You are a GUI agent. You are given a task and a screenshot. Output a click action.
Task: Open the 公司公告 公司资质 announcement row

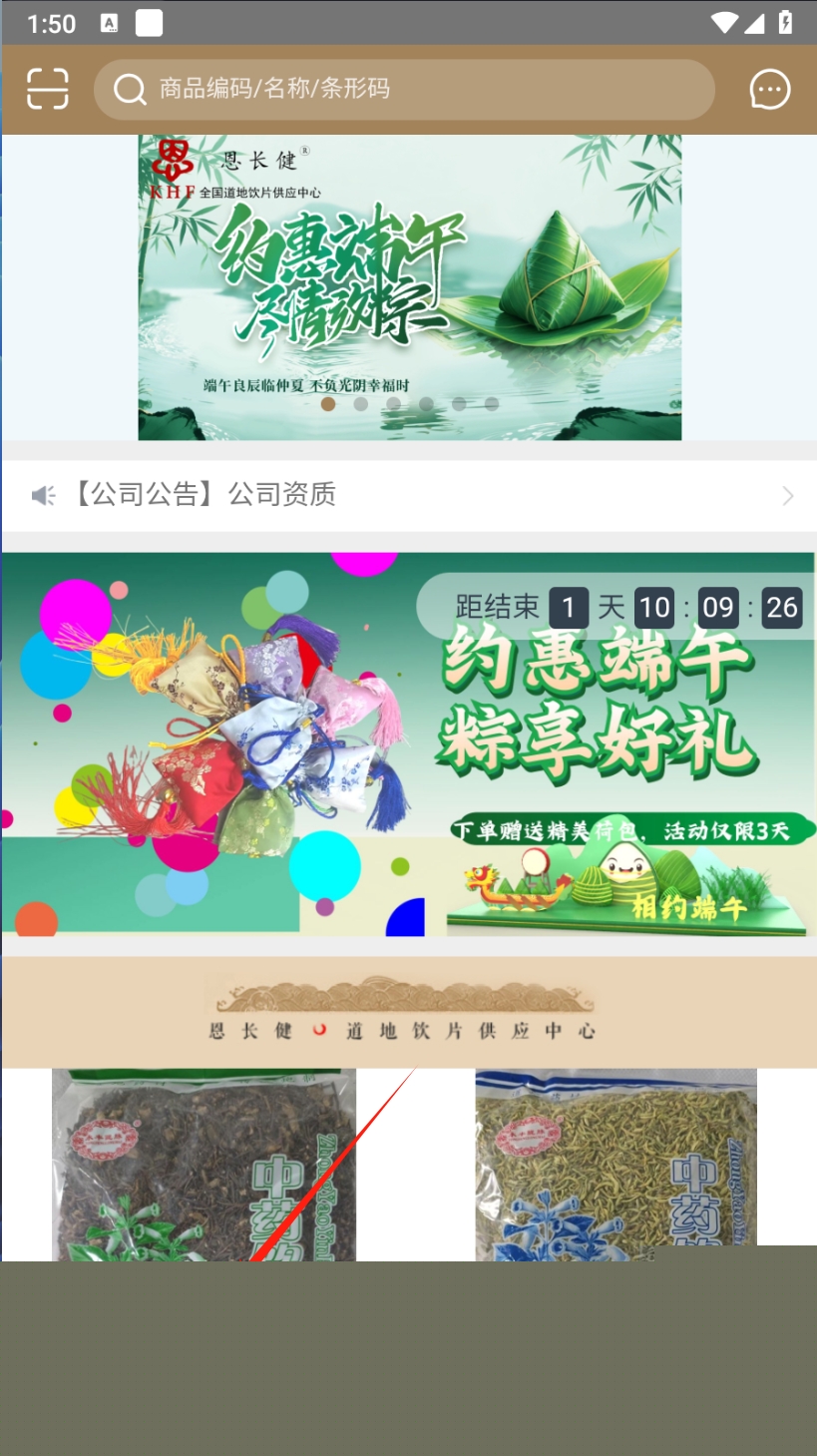click(x=409, y=495)
